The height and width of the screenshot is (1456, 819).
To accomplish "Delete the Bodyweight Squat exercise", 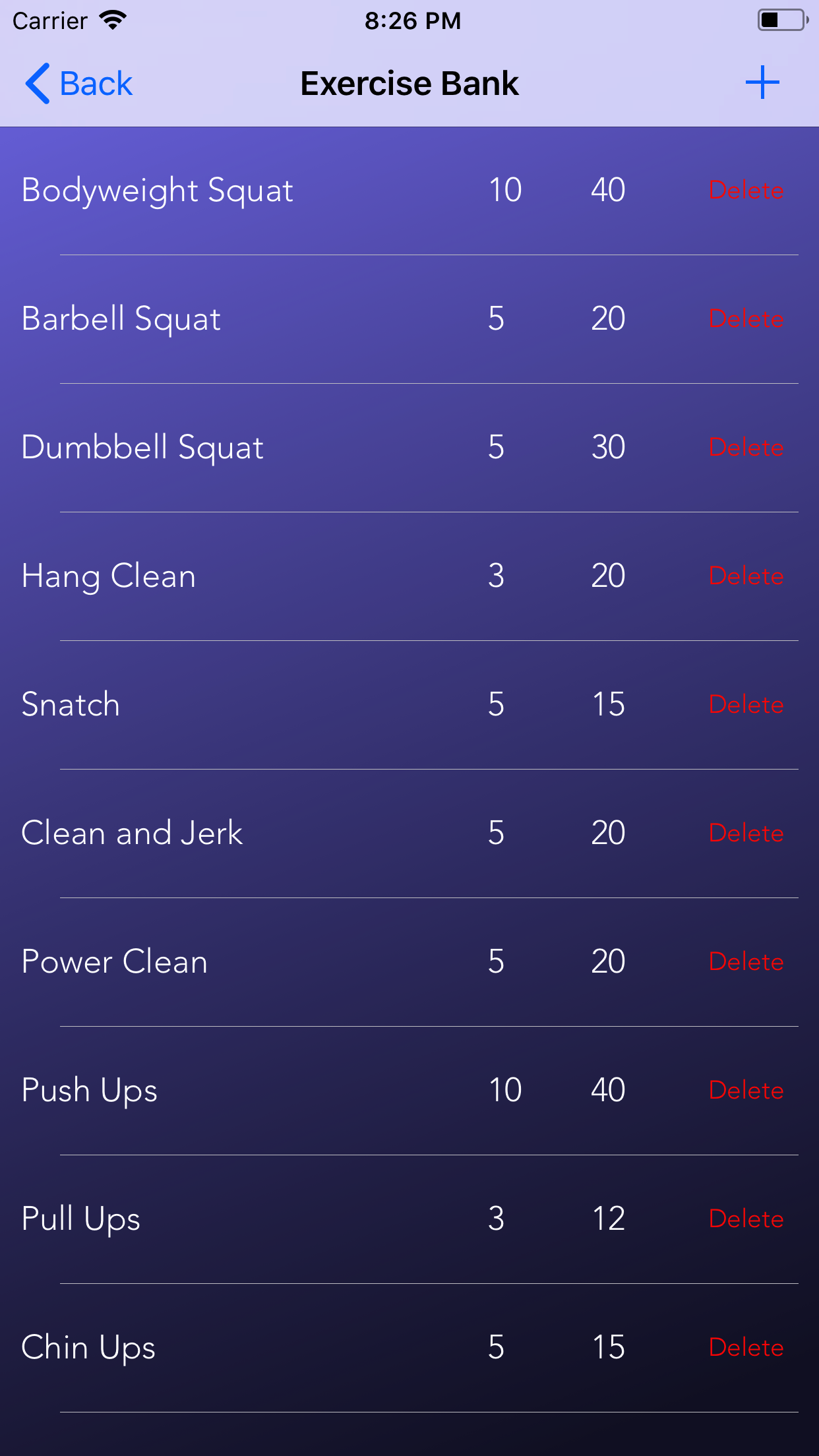I will pyautogui.click(x=746, y=191).
